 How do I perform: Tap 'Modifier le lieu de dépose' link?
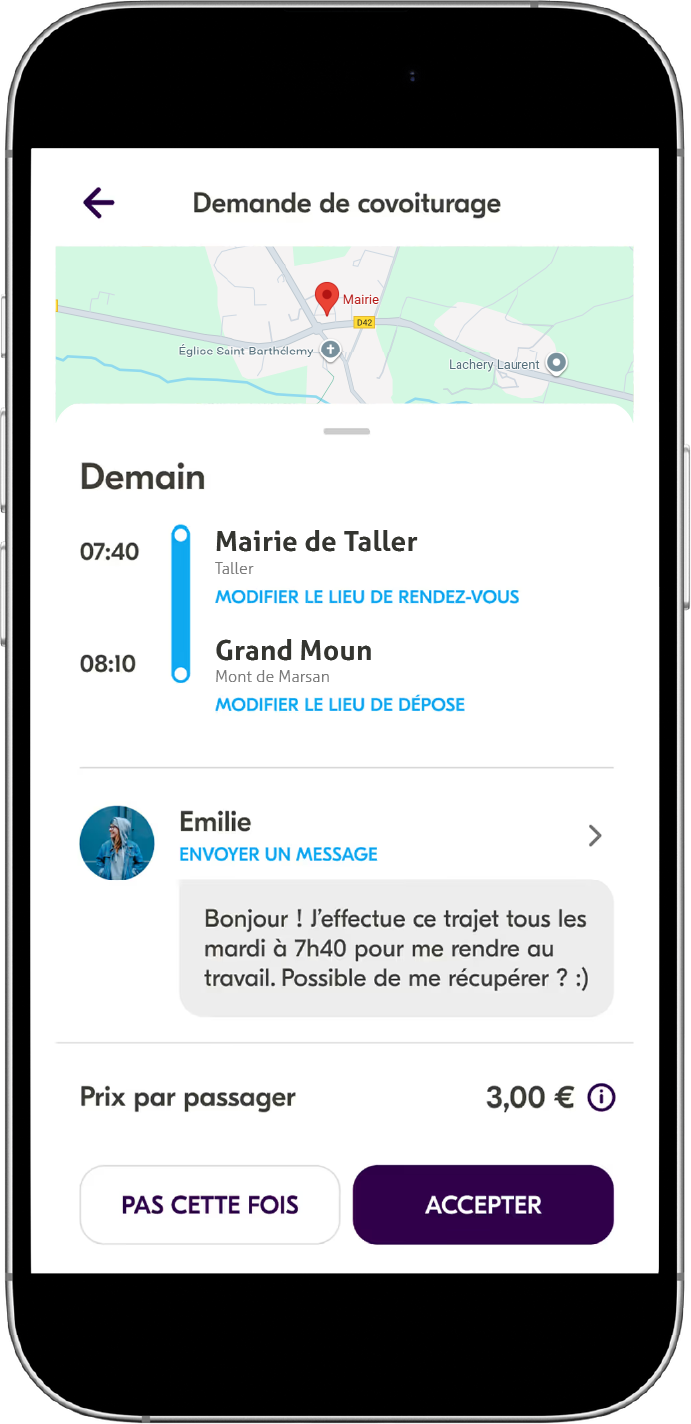click(x=340, y=705)
